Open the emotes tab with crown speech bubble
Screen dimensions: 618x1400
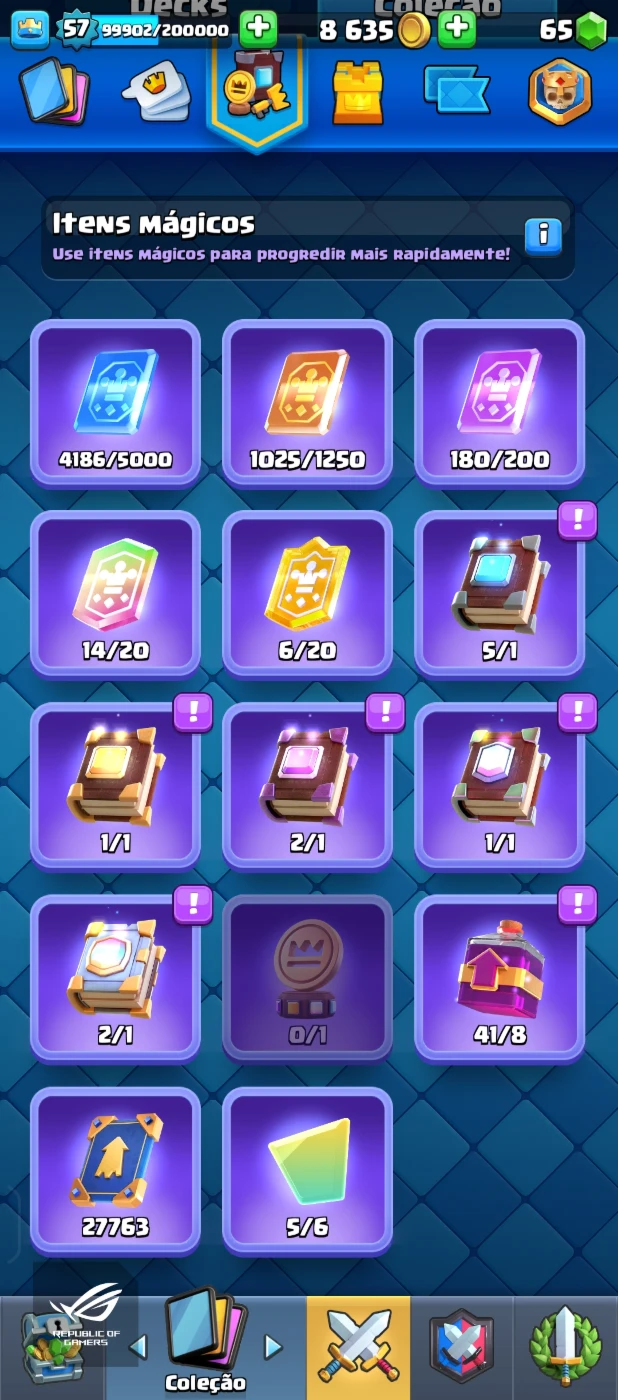click(156, 92)
